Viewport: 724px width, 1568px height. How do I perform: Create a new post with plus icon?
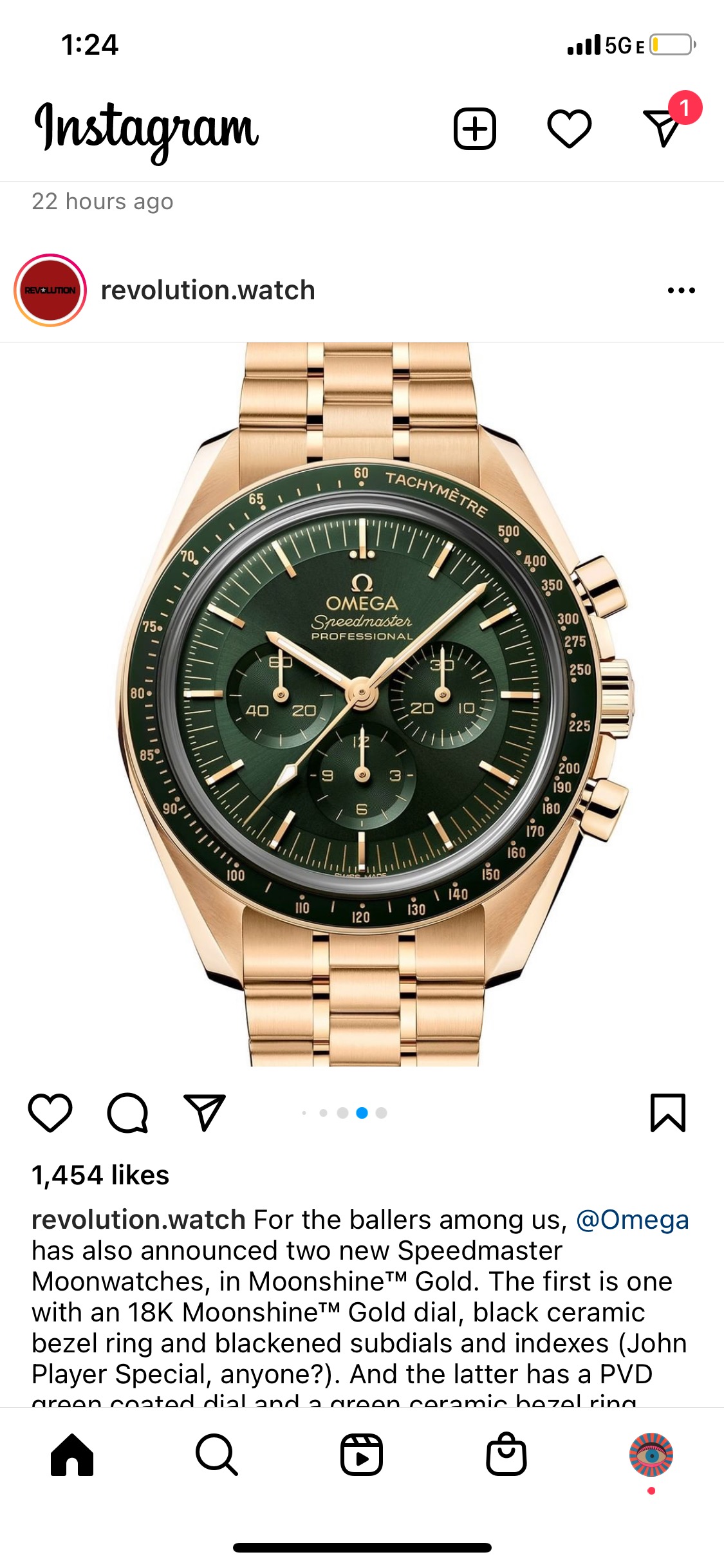click(x=475, y=129)
